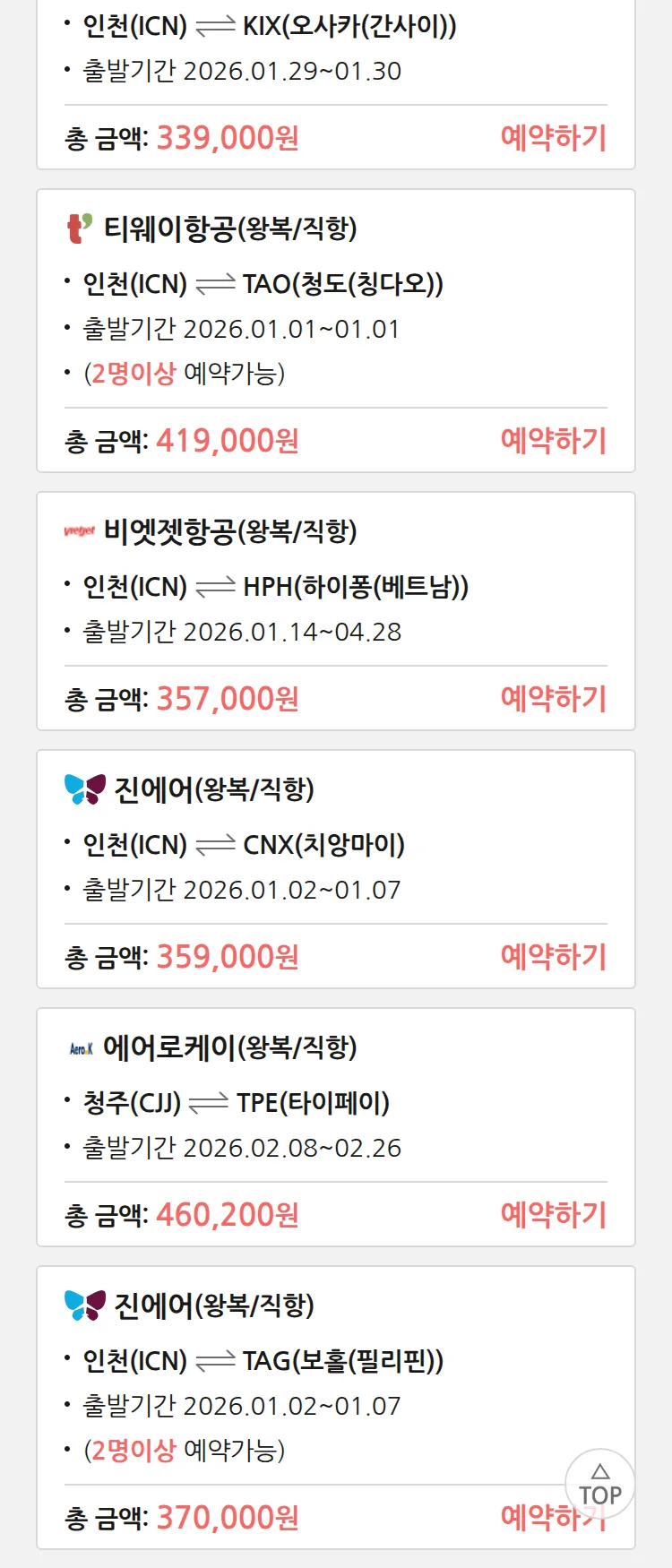672x1568 pixels.
Task: Reserve the 에어로케이 Cheongju–Taipei flight
Action: tap(553, 1215)
